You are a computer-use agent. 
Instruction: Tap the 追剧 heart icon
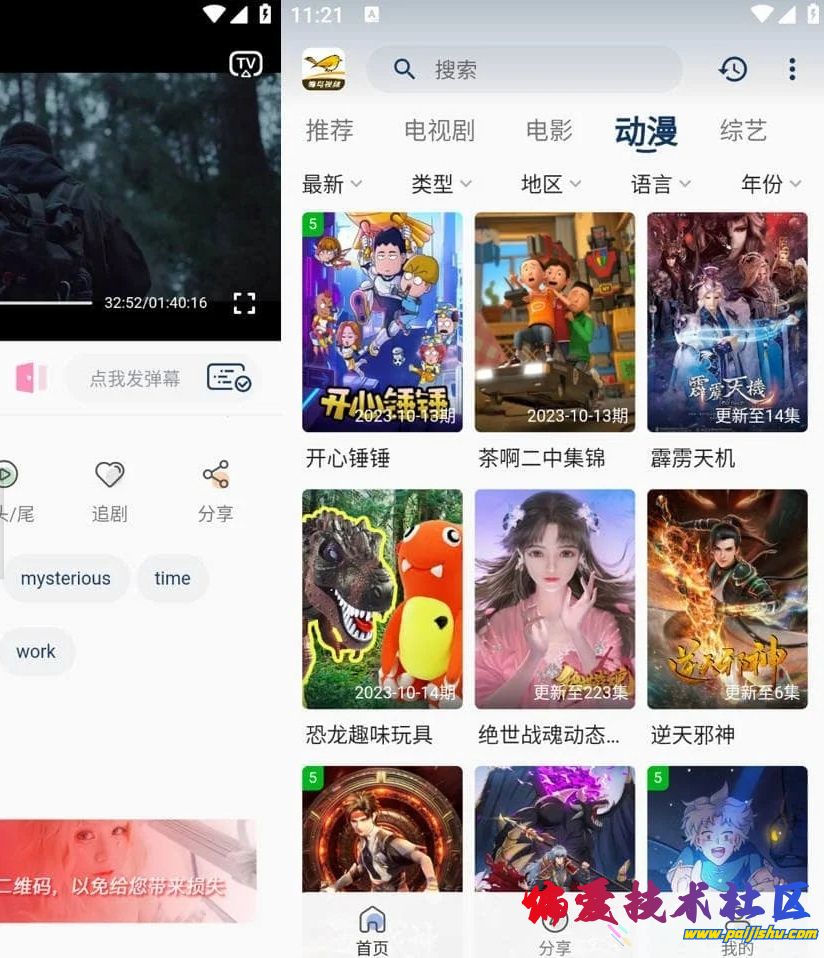[x=109, y=474]
